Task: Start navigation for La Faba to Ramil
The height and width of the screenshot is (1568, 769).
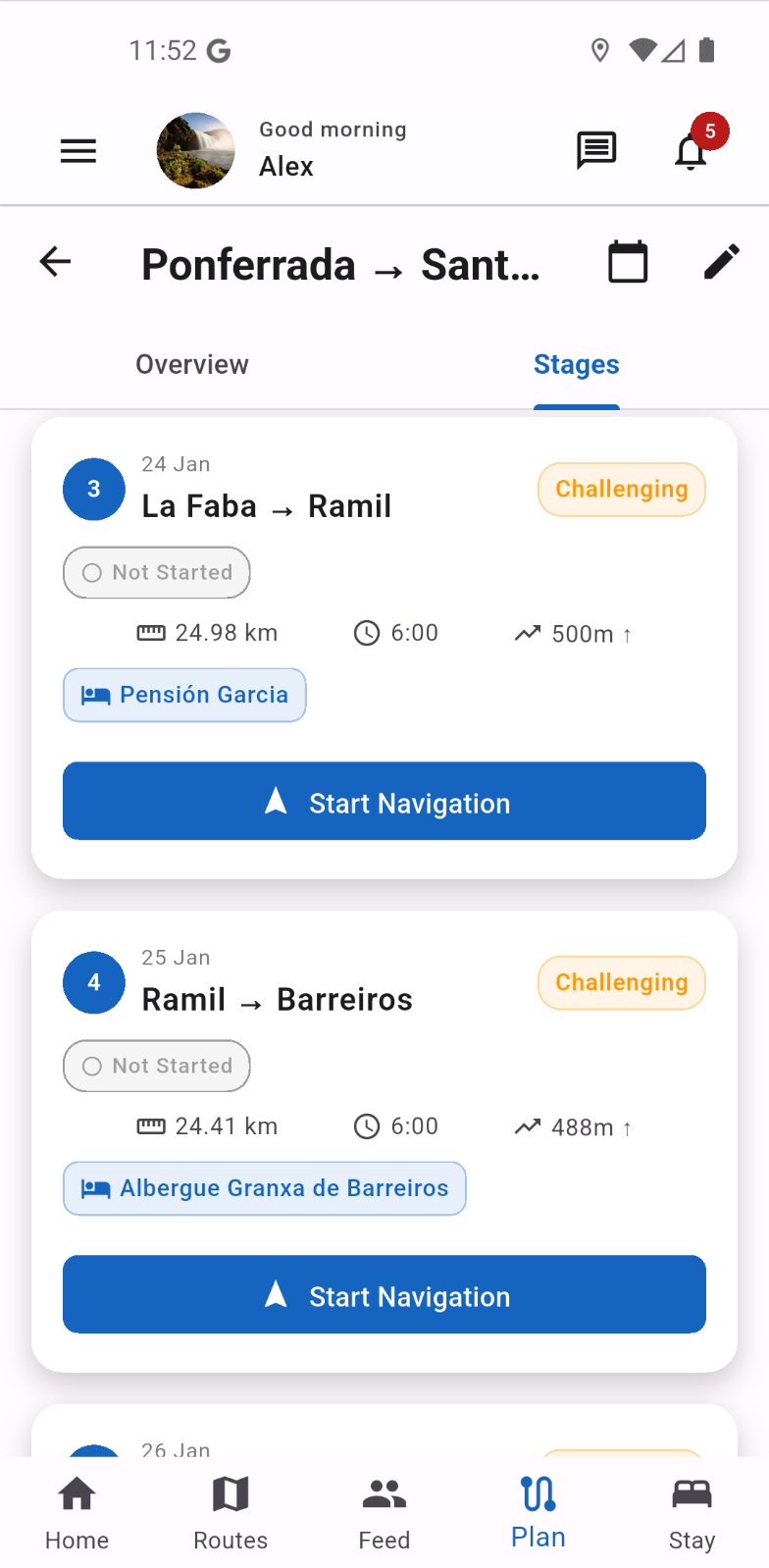Action: pyautogui.click(x=384, y=802)
